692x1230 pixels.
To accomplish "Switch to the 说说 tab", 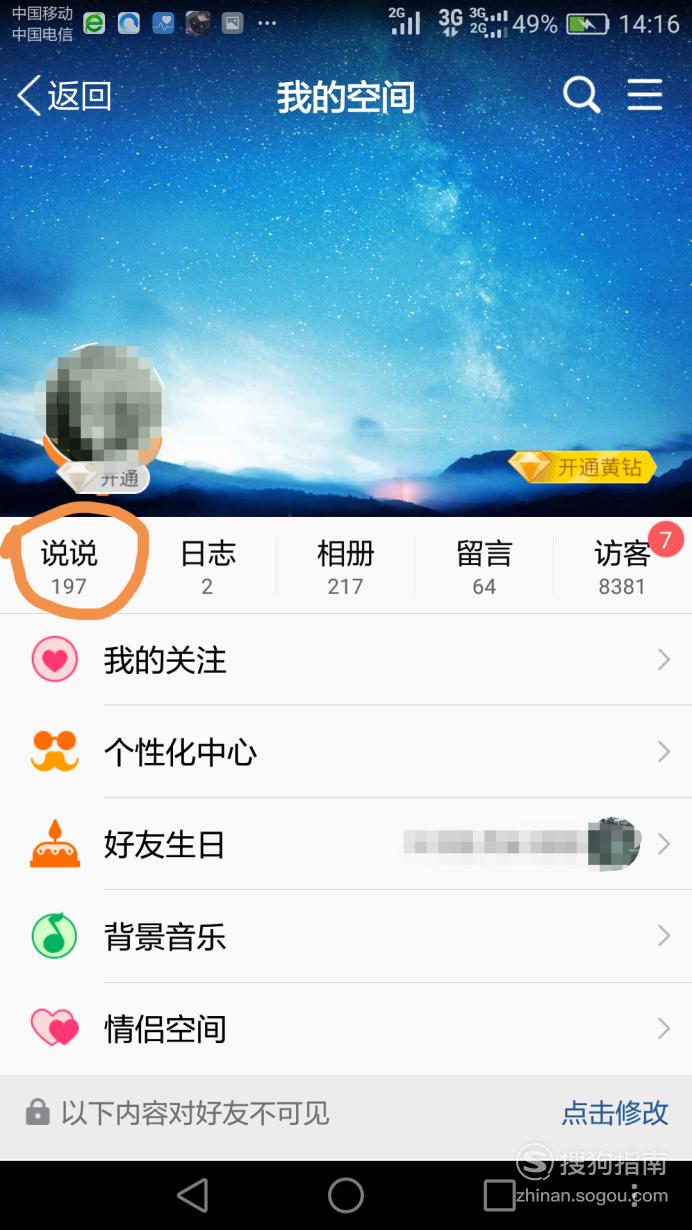I will click(x=69, y=566).
